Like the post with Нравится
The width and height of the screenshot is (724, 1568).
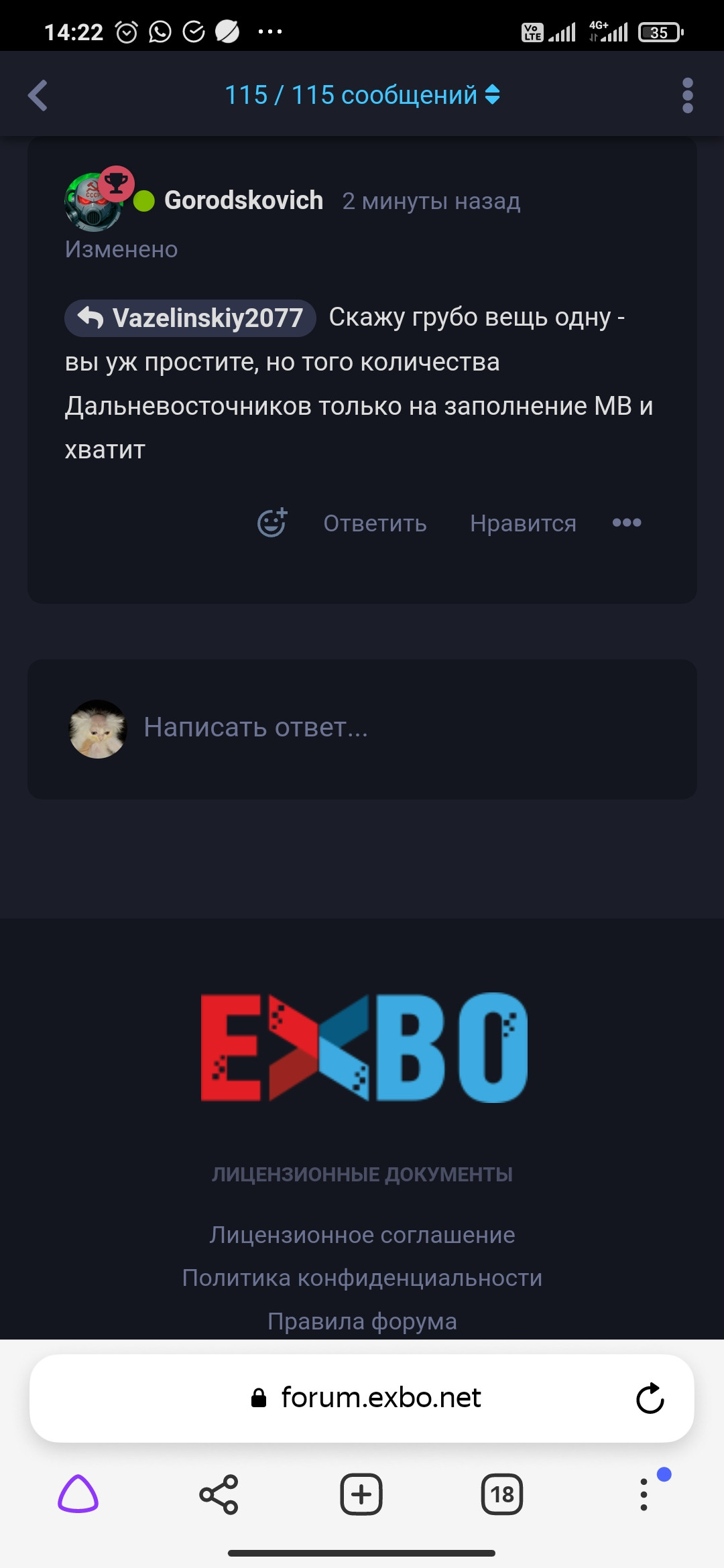[523, 523]
